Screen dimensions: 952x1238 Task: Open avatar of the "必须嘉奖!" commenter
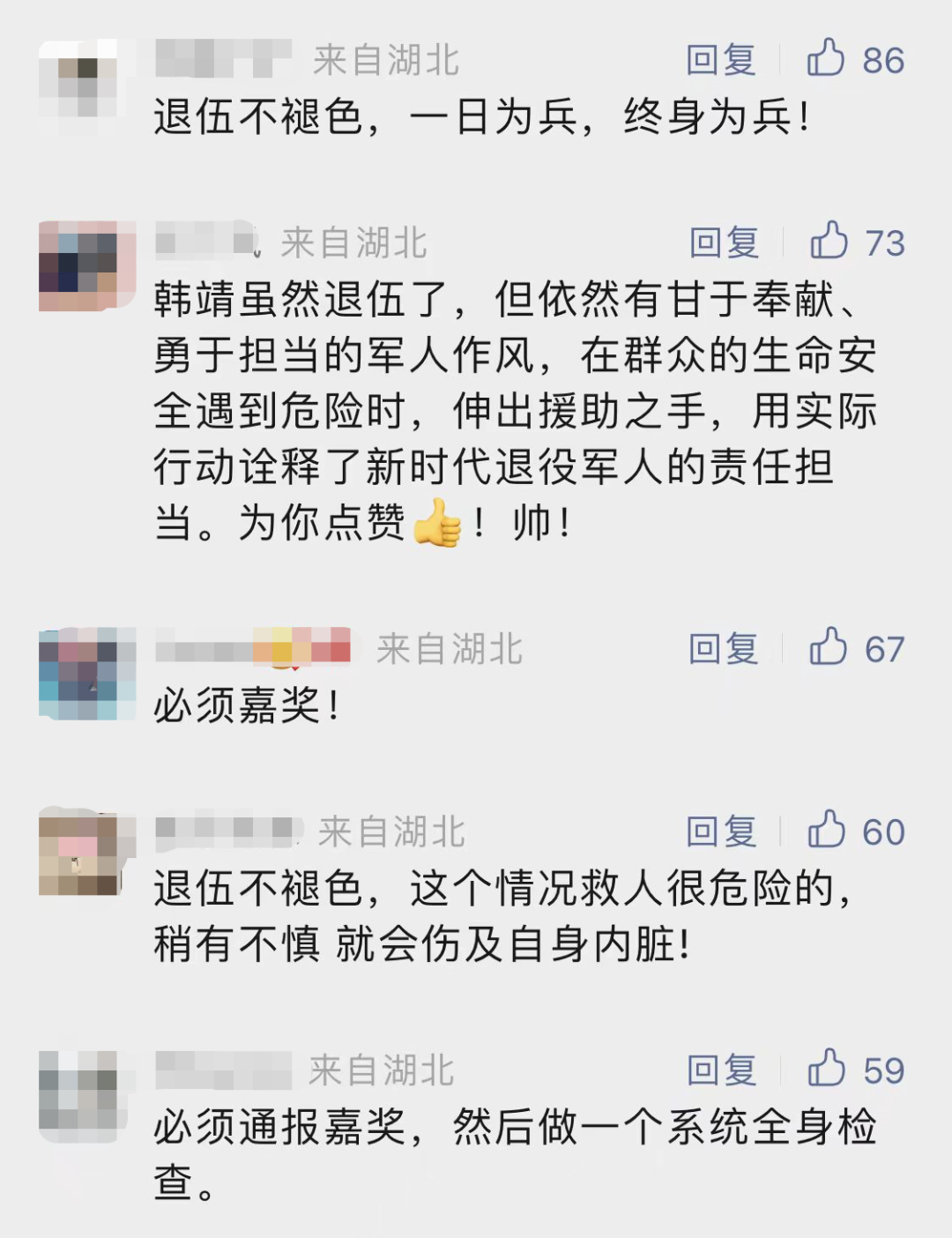click(x=87, y=675)
